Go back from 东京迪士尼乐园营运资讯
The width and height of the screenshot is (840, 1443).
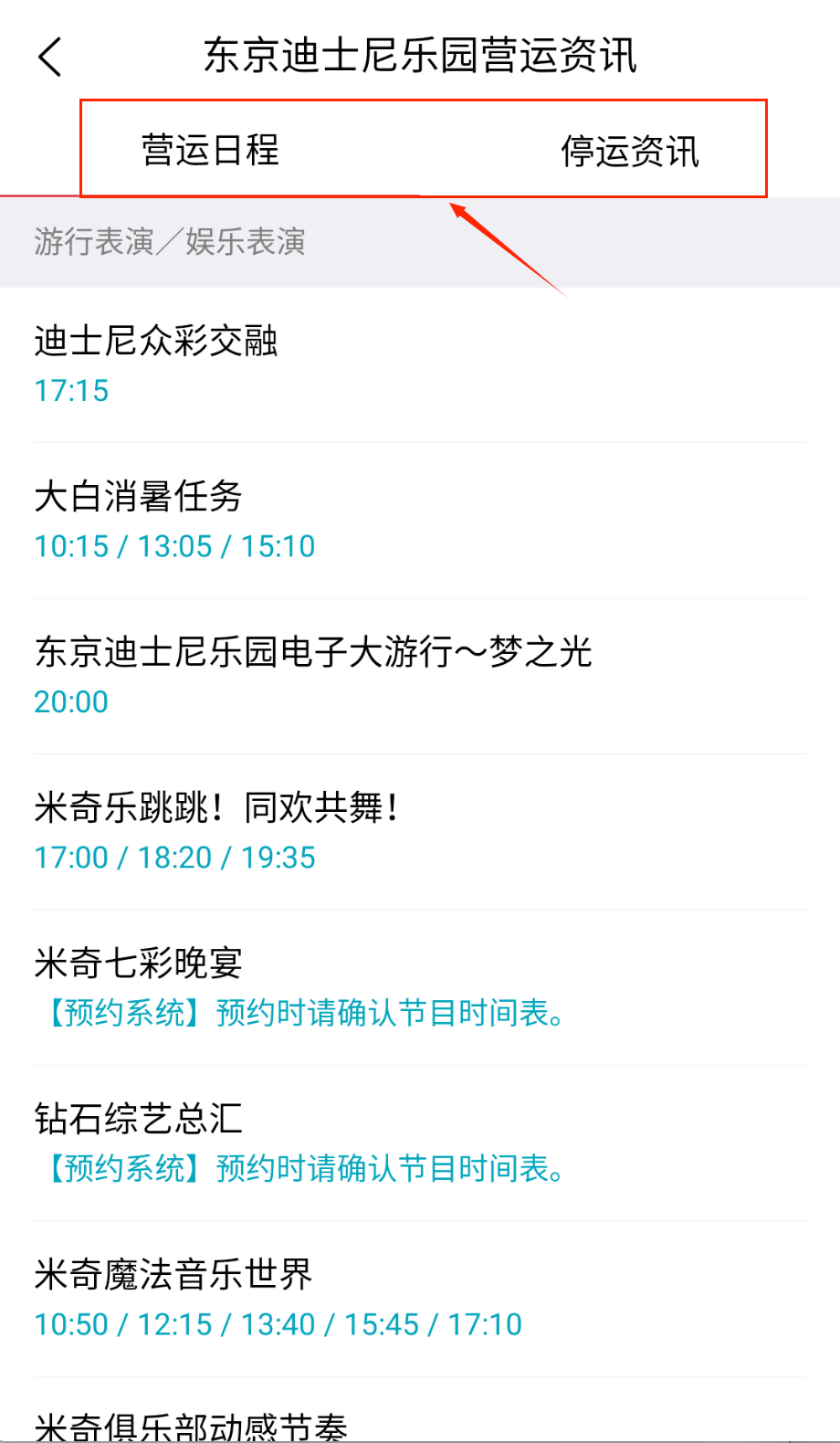click(50, 57)
